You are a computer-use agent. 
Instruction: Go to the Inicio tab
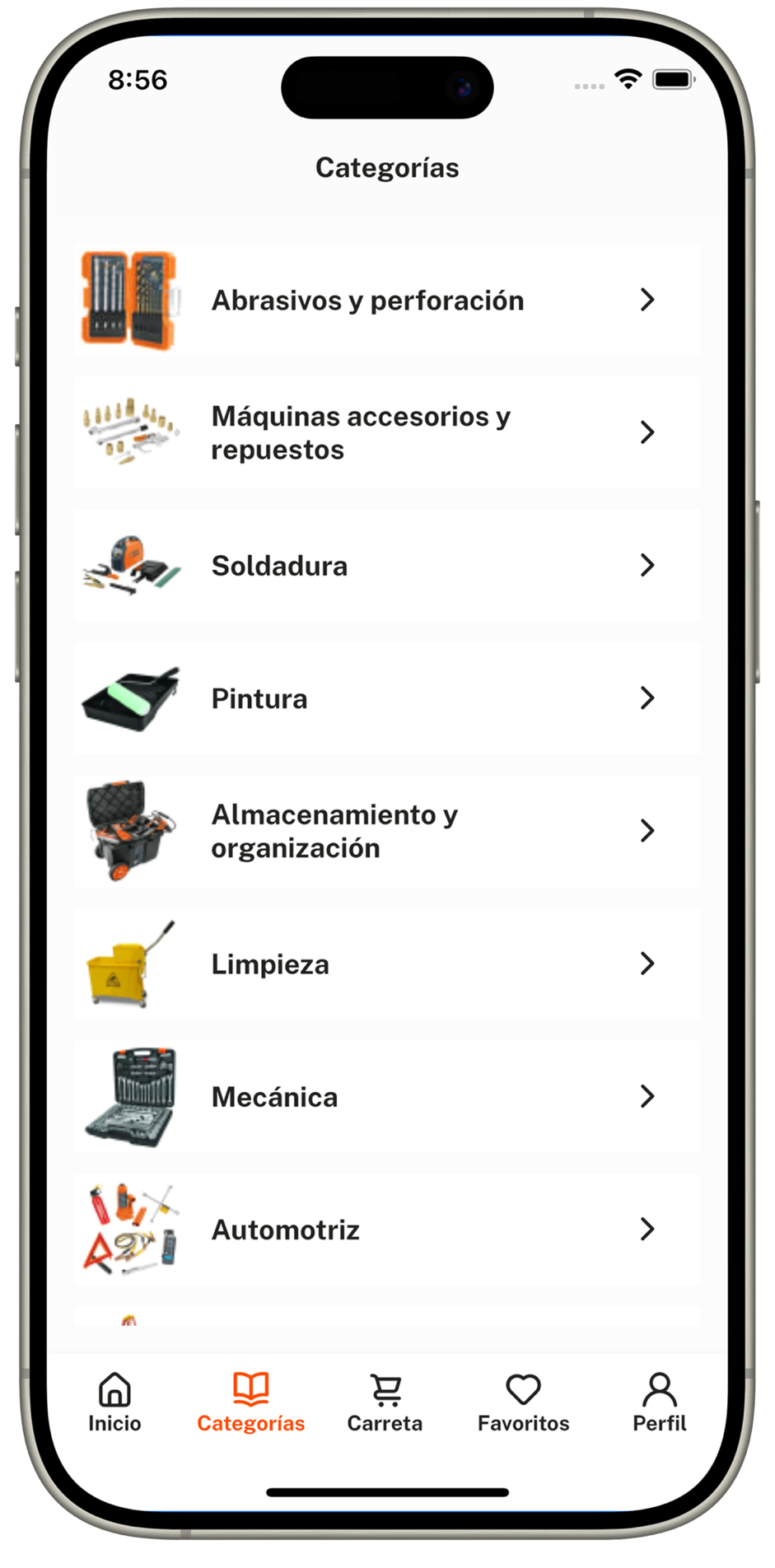[114, 1402]
